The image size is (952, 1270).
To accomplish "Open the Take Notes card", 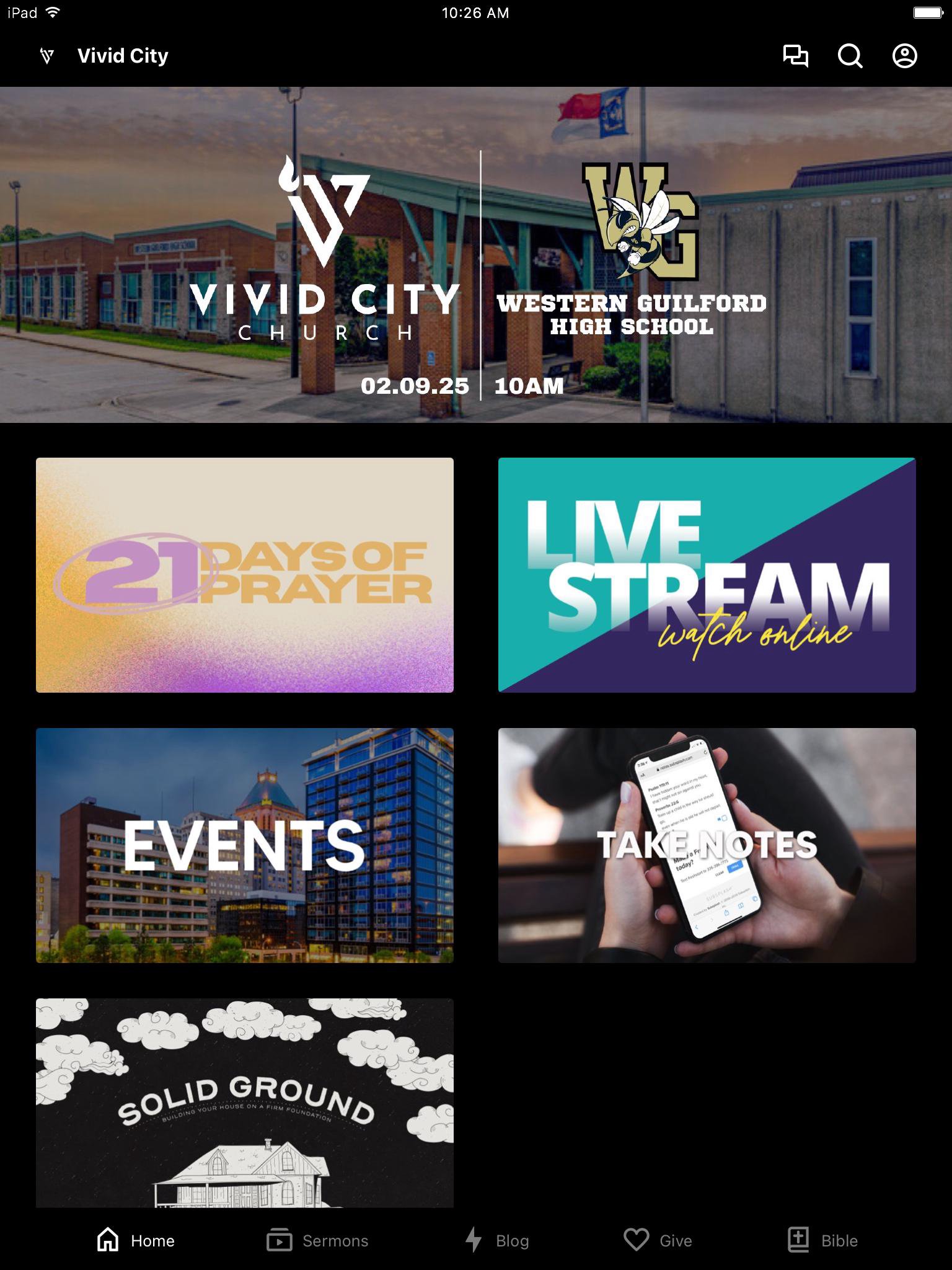I will 707,845.
